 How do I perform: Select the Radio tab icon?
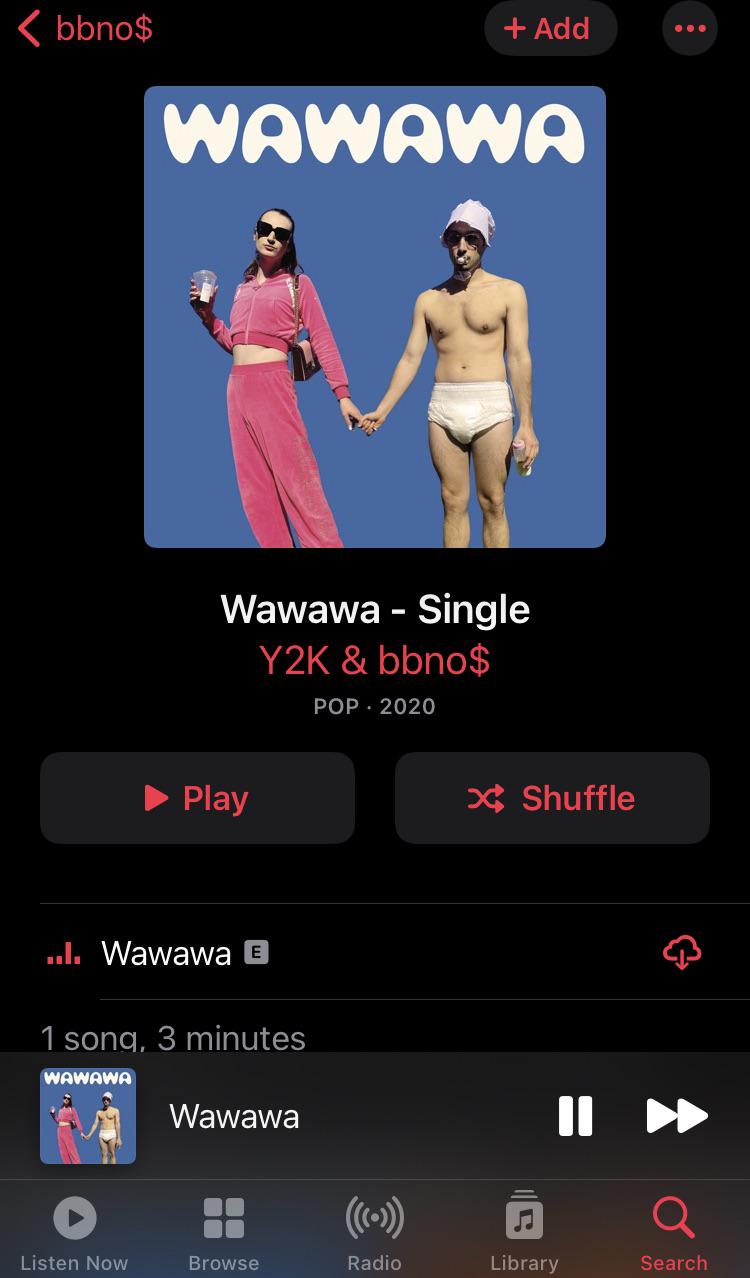point(374,1218)
